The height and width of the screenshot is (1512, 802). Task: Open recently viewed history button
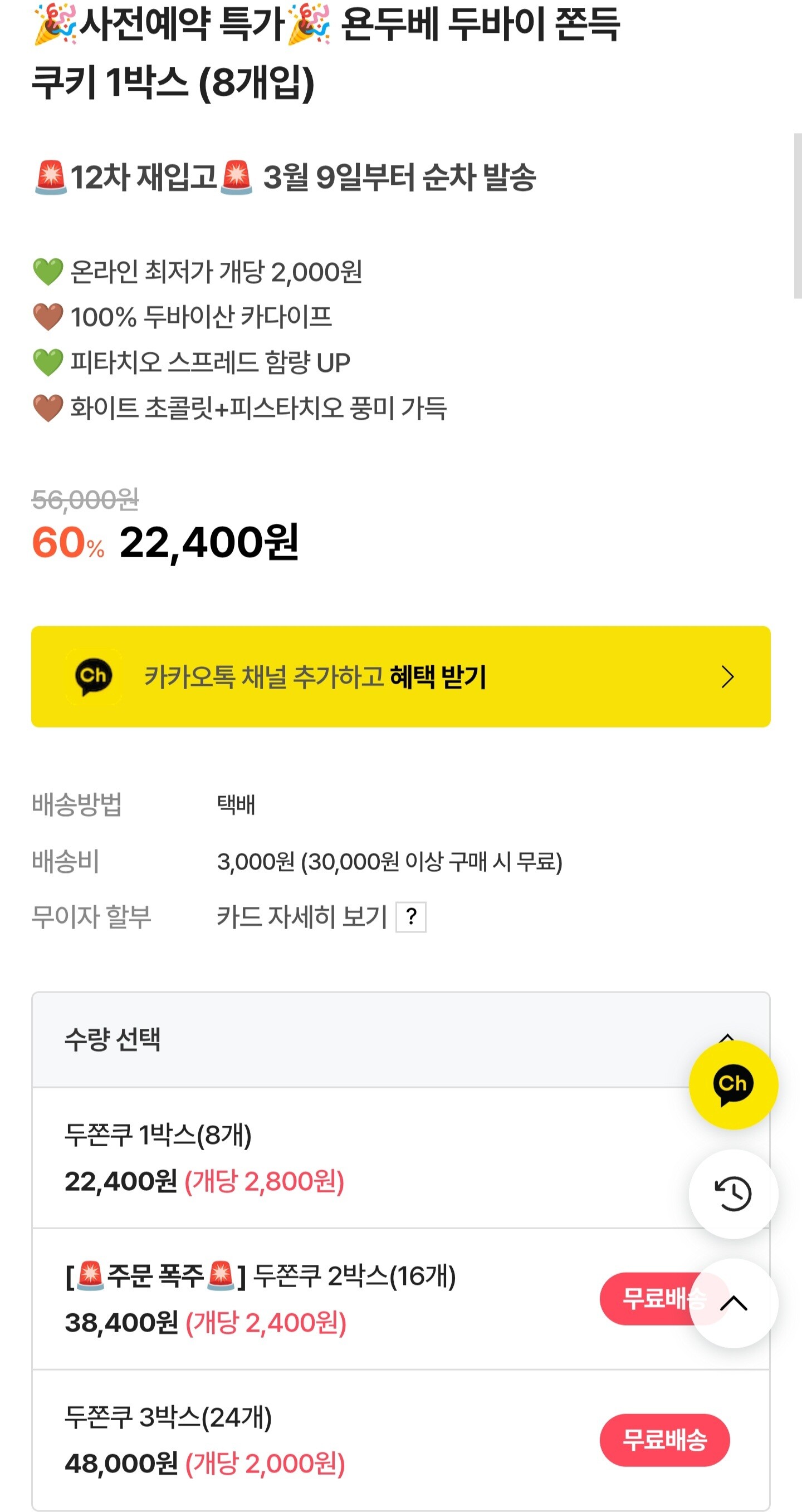coord(733,1194)
